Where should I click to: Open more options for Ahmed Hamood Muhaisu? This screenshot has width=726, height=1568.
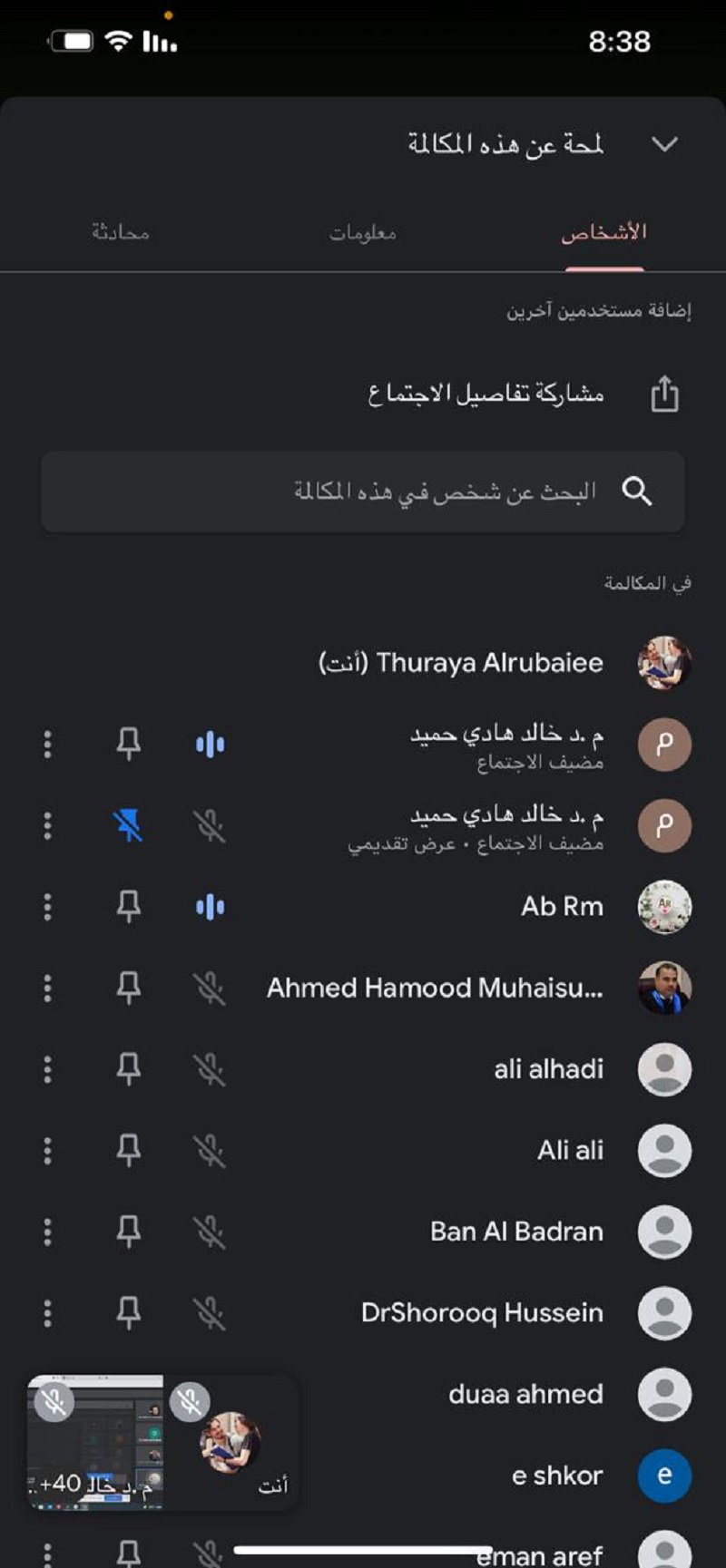pos(48,988)
